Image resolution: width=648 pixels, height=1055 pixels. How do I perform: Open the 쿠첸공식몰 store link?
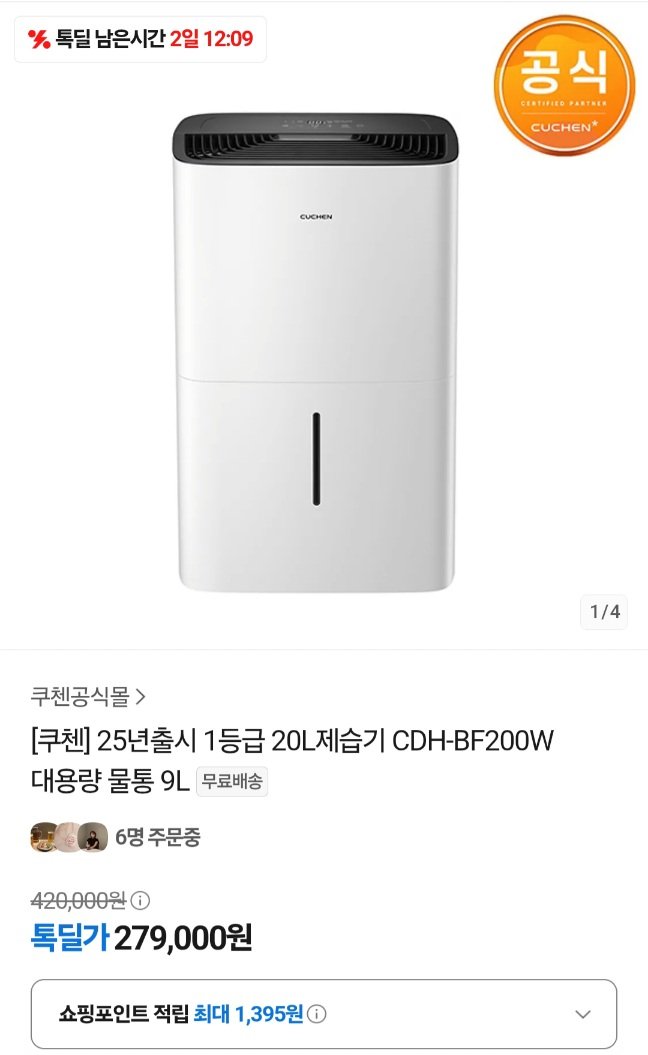tap(88, 695)
